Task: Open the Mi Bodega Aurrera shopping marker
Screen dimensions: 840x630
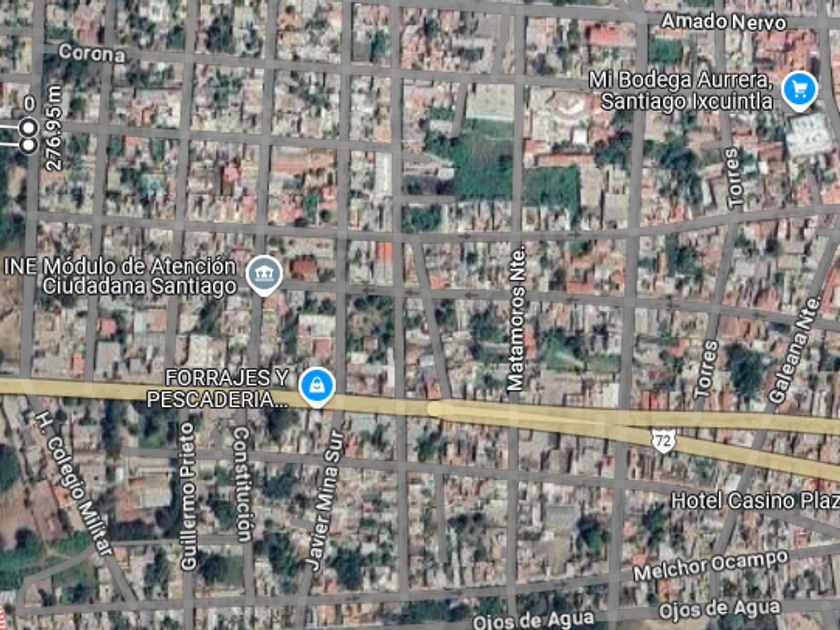Action: (x=798, y=90)
